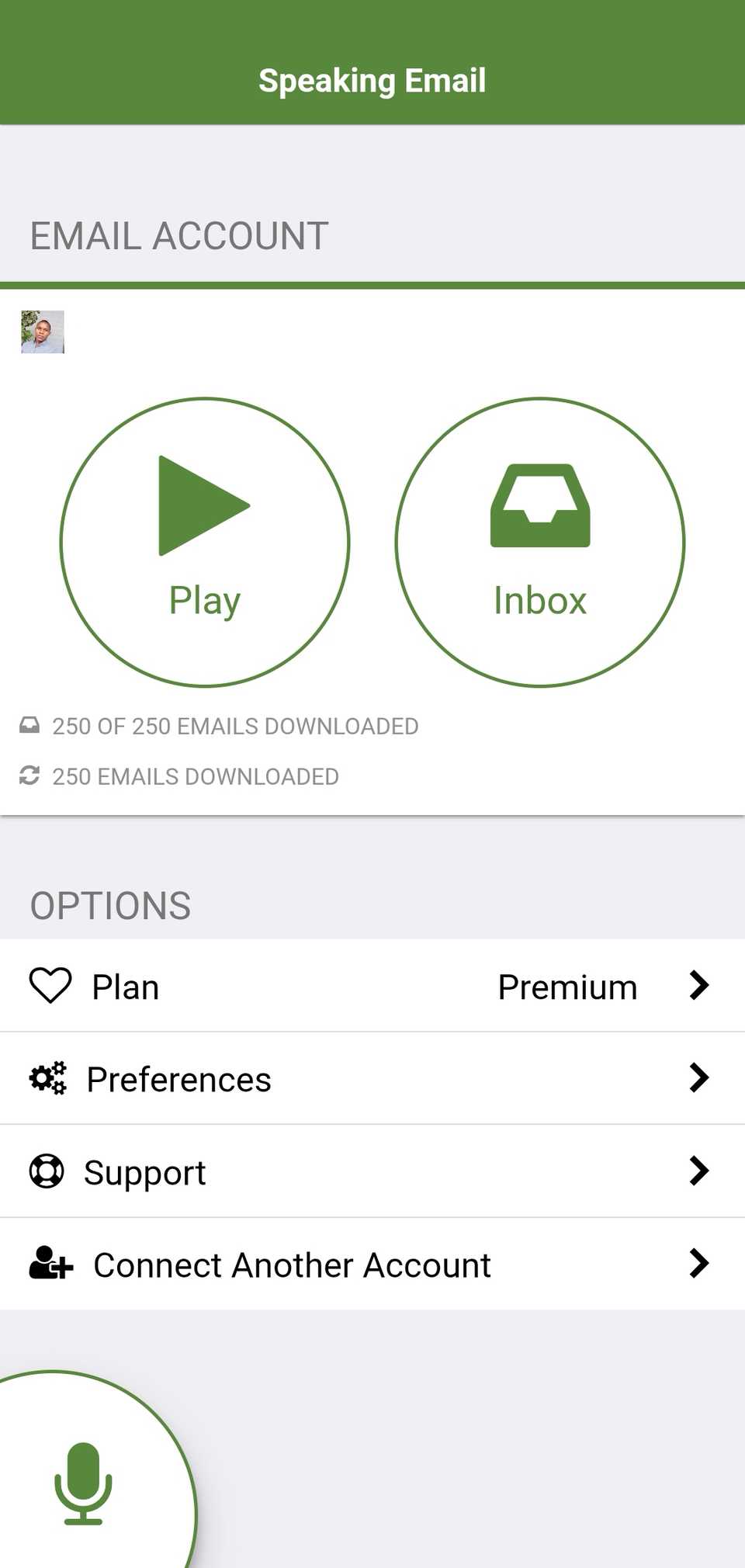Open the Premium plan settings

(567, 986)
